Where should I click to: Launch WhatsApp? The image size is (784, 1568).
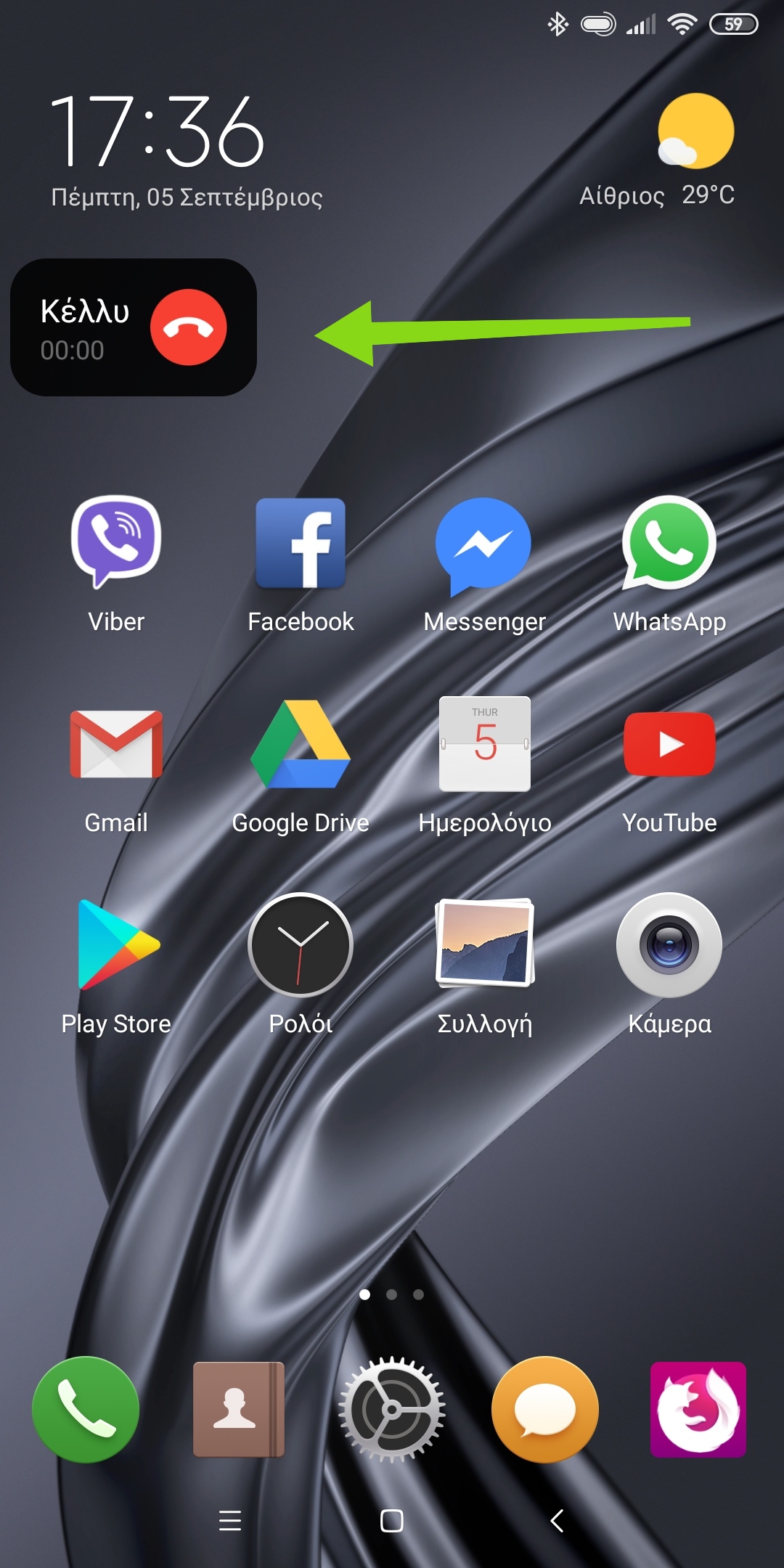point(669,542)
